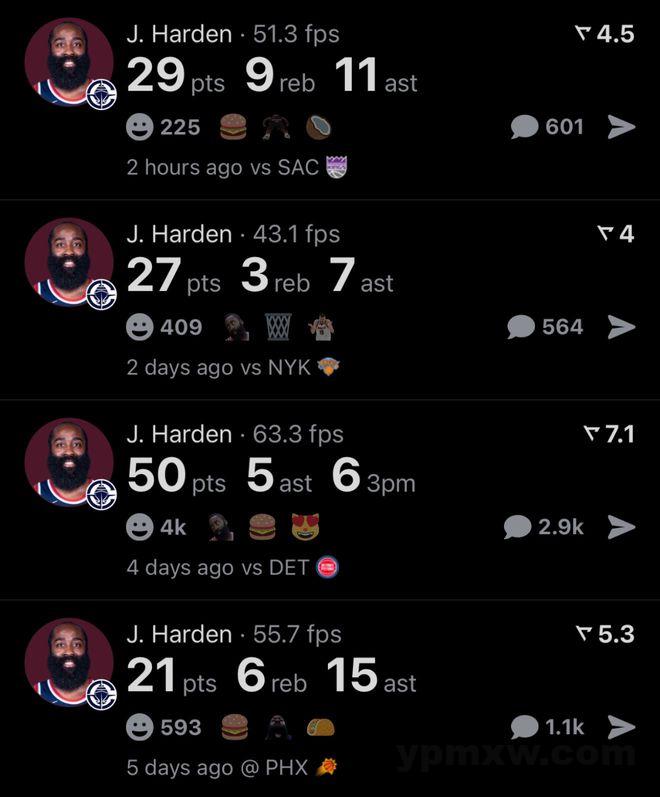Add a reaction to the vs DET game
This screenshot has height=797, width=660.
tap(141, 528)
